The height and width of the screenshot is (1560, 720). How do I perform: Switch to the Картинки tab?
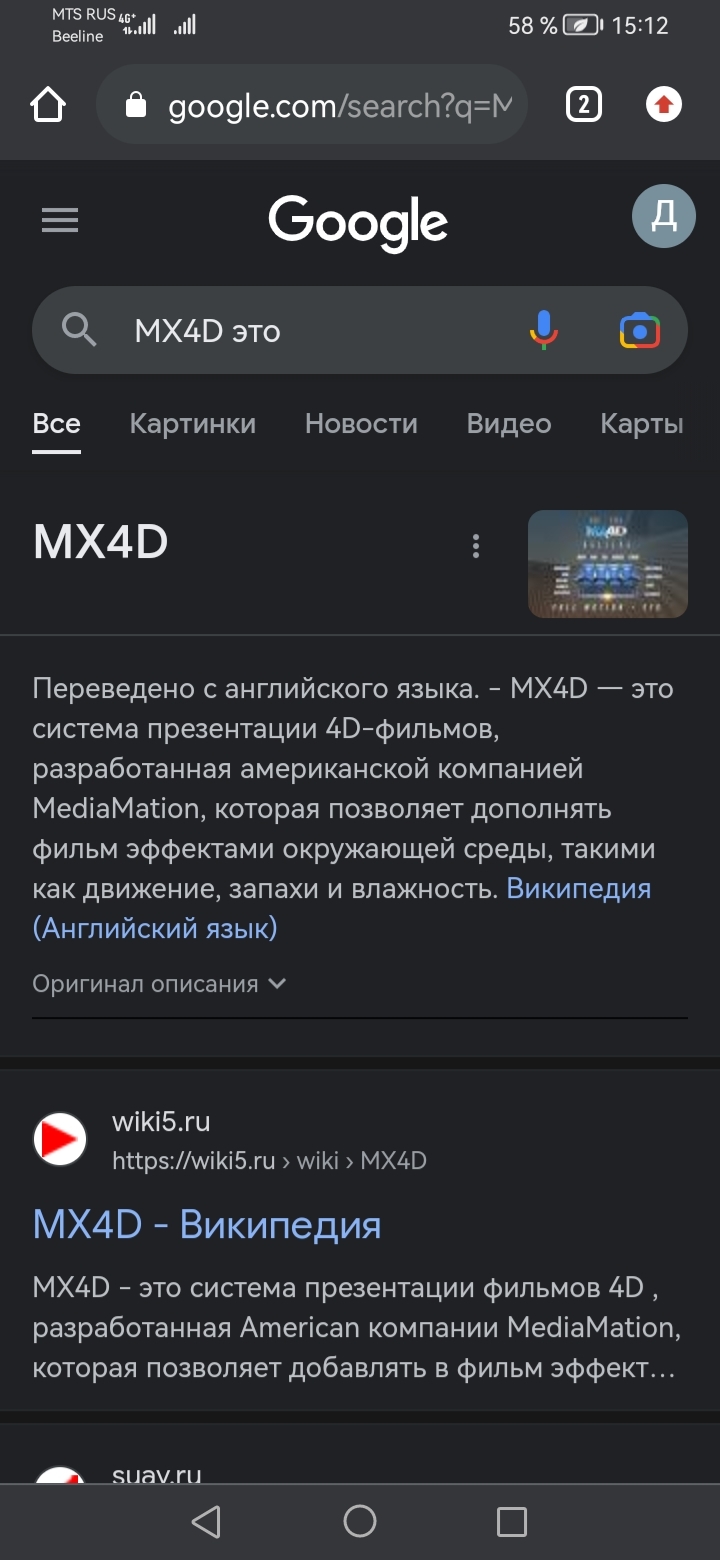tap(192, 424)
